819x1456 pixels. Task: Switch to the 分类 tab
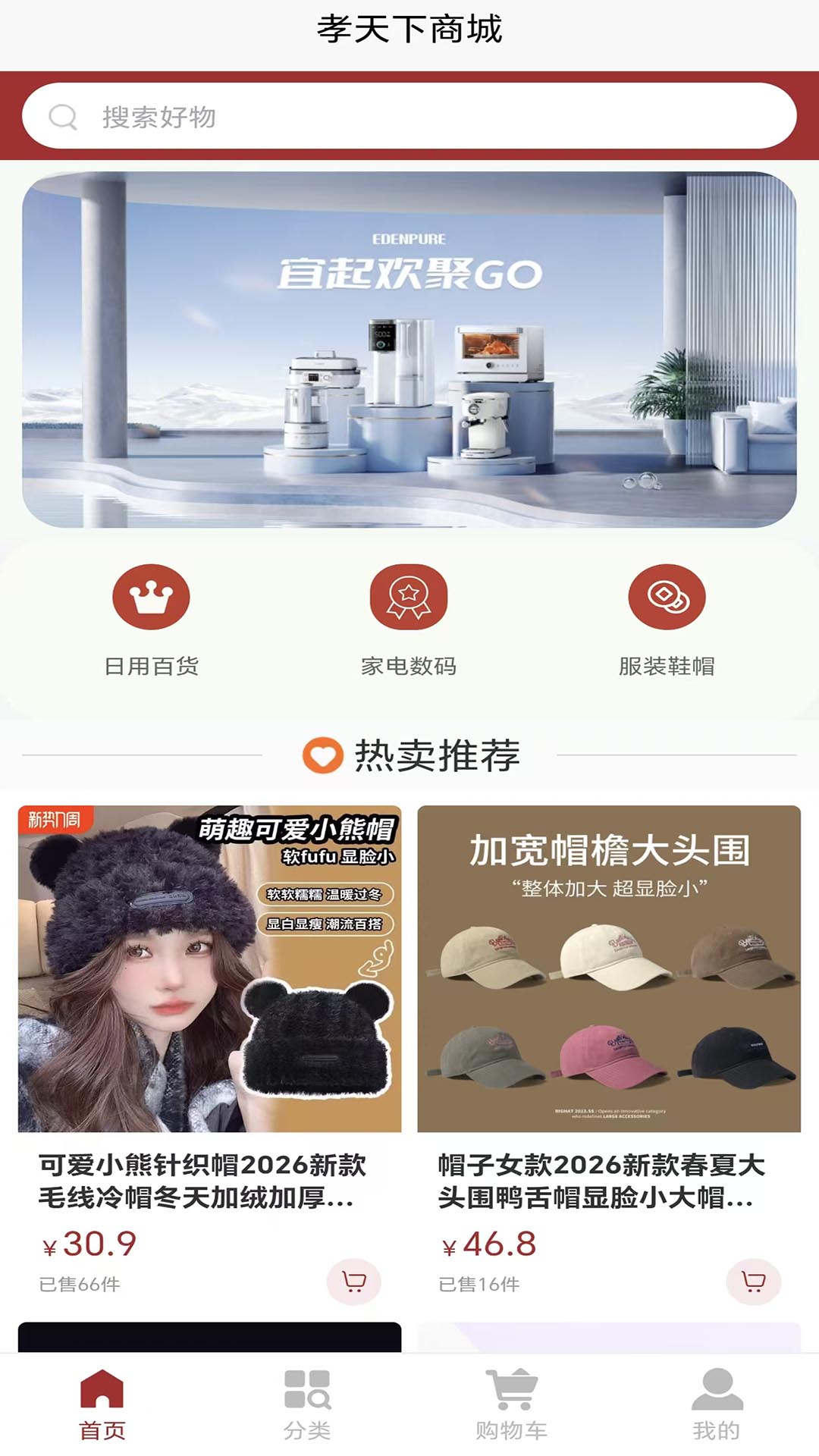pyautogui.click(x=306, y=1410)
